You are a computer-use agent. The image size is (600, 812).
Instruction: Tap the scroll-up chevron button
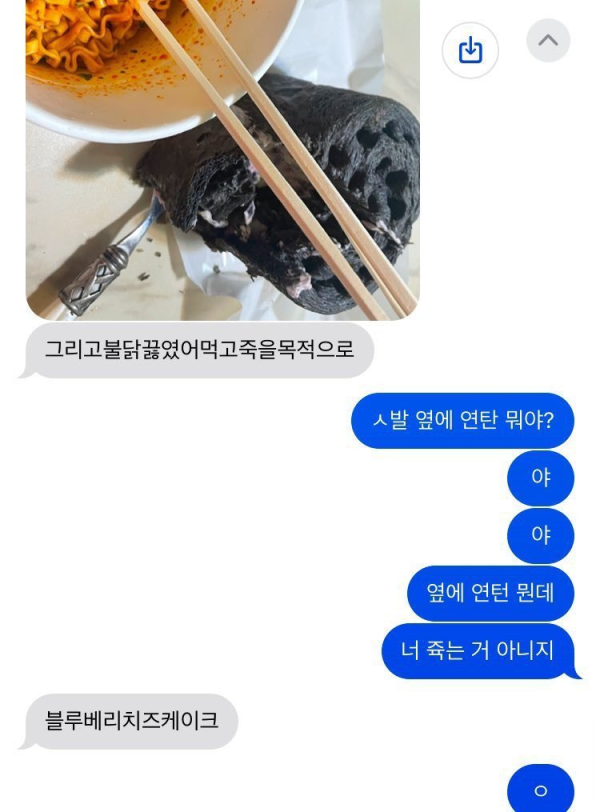point(548,41)
